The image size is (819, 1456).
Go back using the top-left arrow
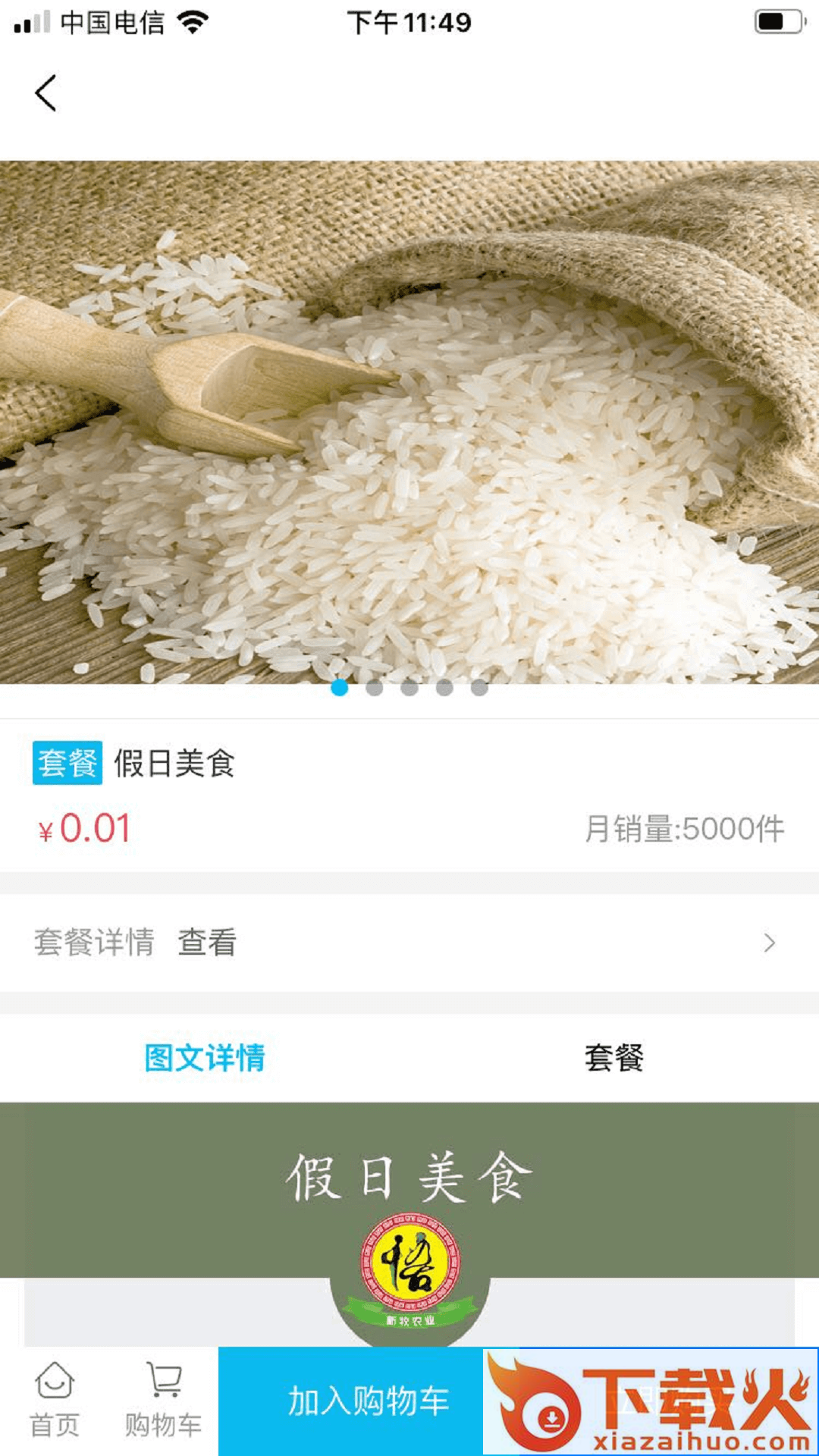tap(45, 93)
